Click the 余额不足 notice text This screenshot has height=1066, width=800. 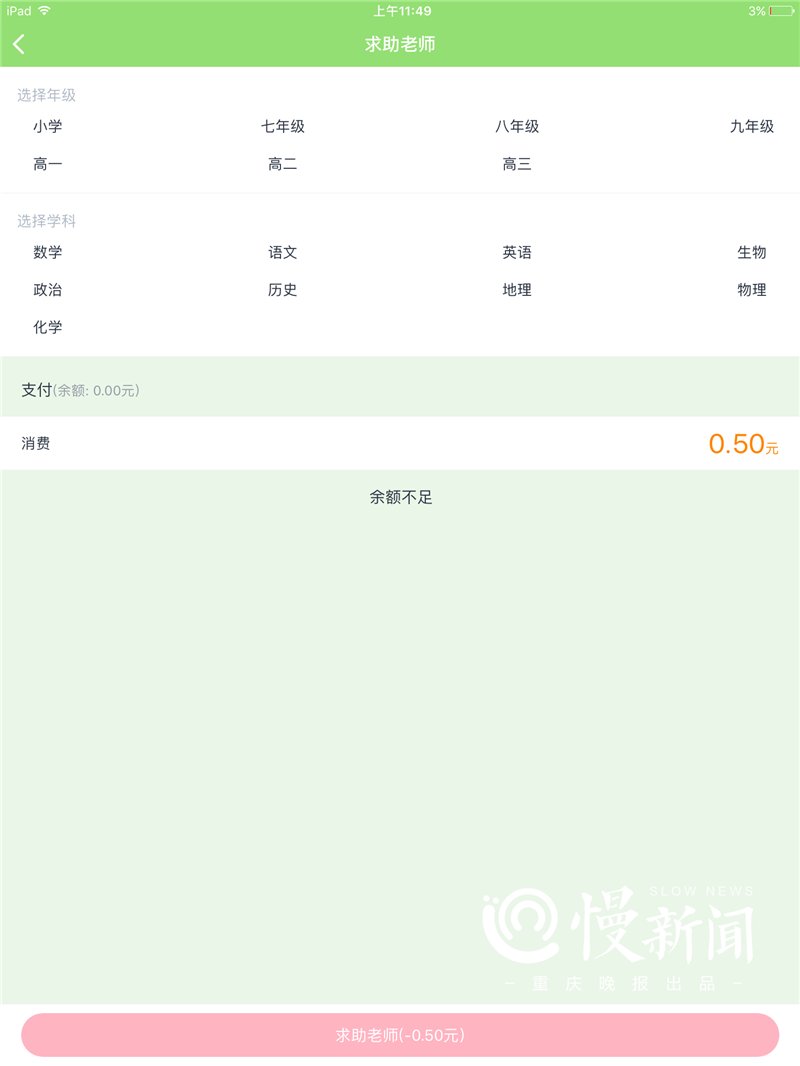coord(398,496)
